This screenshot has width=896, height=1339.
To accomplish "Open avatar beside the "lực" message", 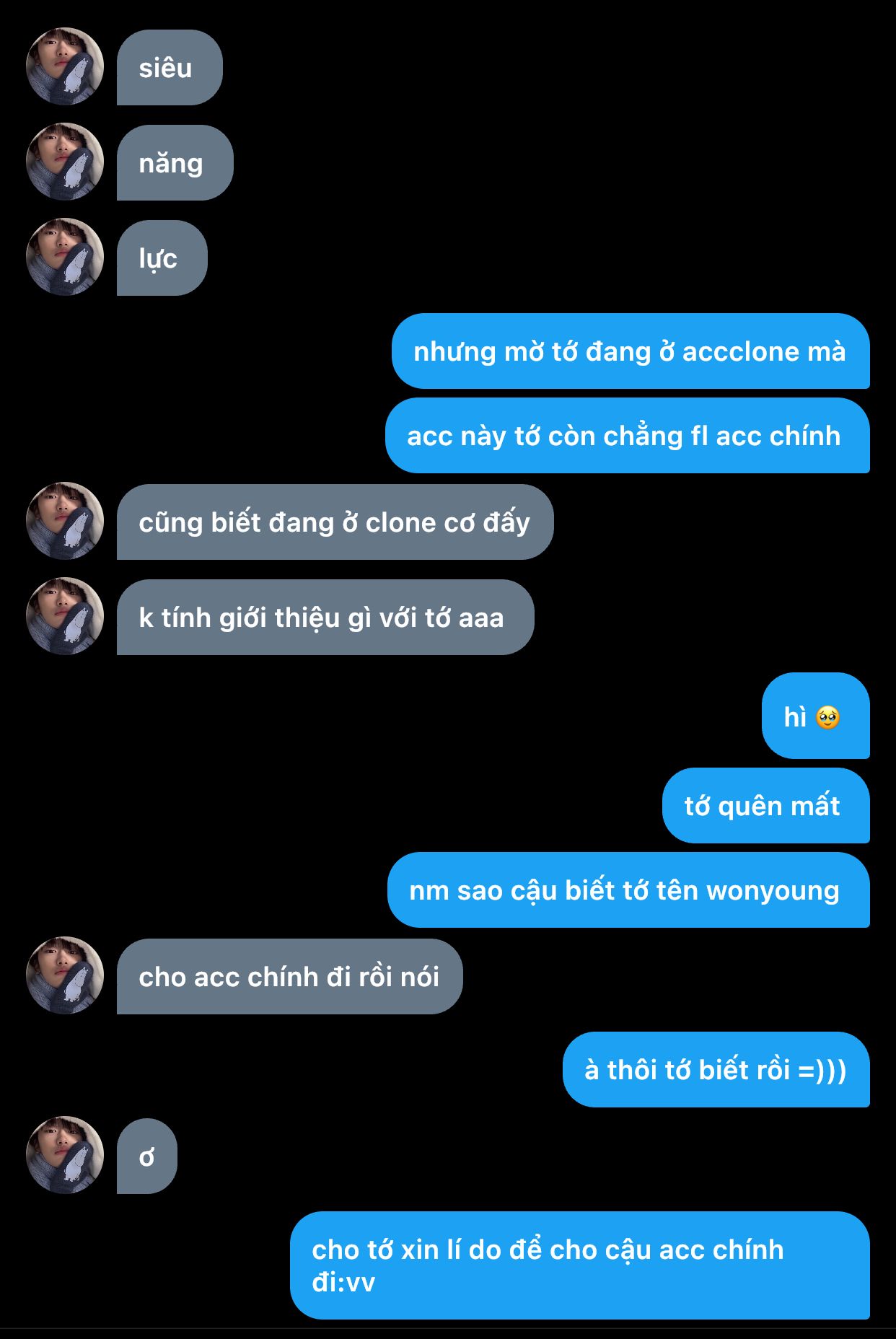I will [x=65, y=257].
